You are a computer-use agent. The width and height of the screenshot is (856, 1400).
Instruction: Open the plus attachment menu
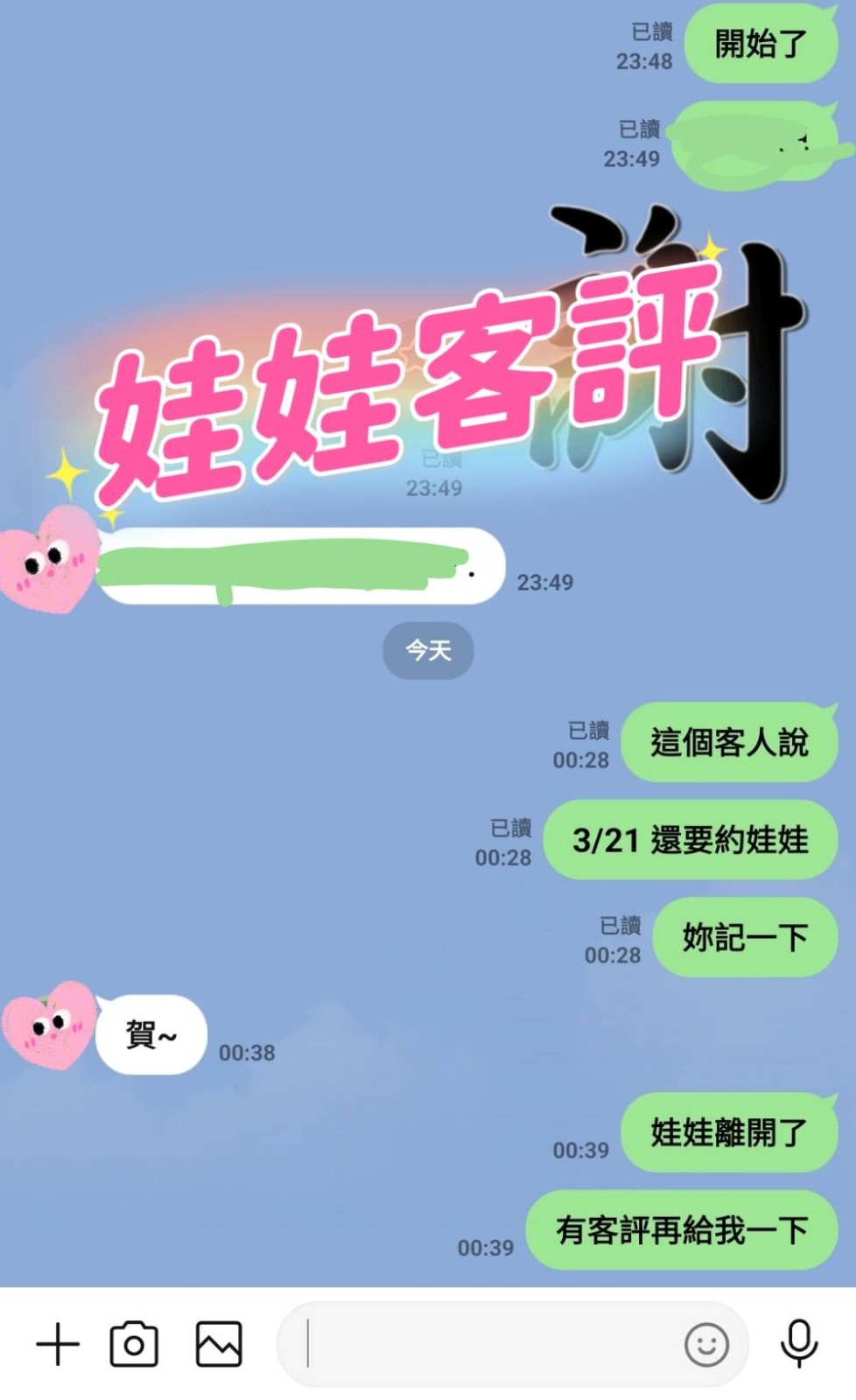58,1344
